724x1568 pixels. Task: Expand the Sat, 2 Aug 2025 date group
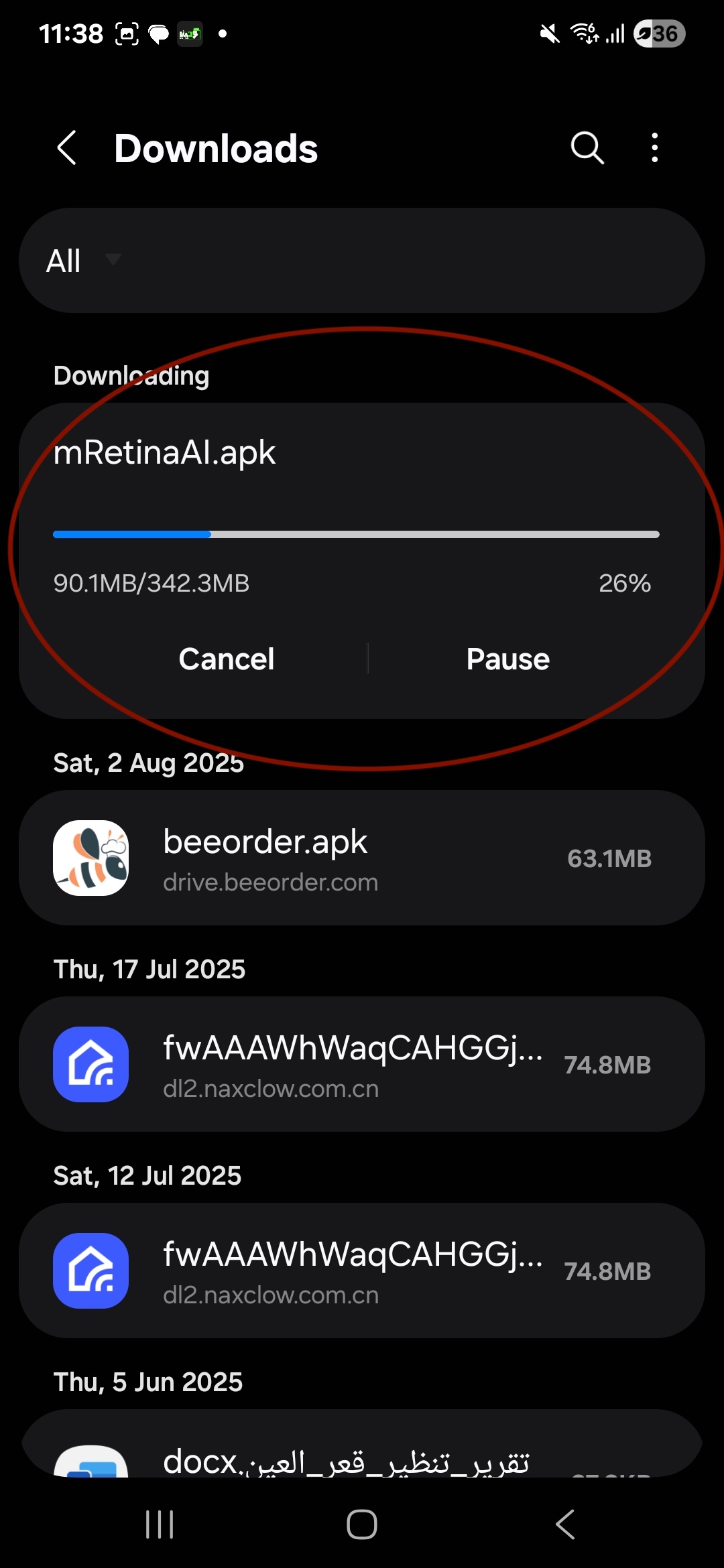149,763
